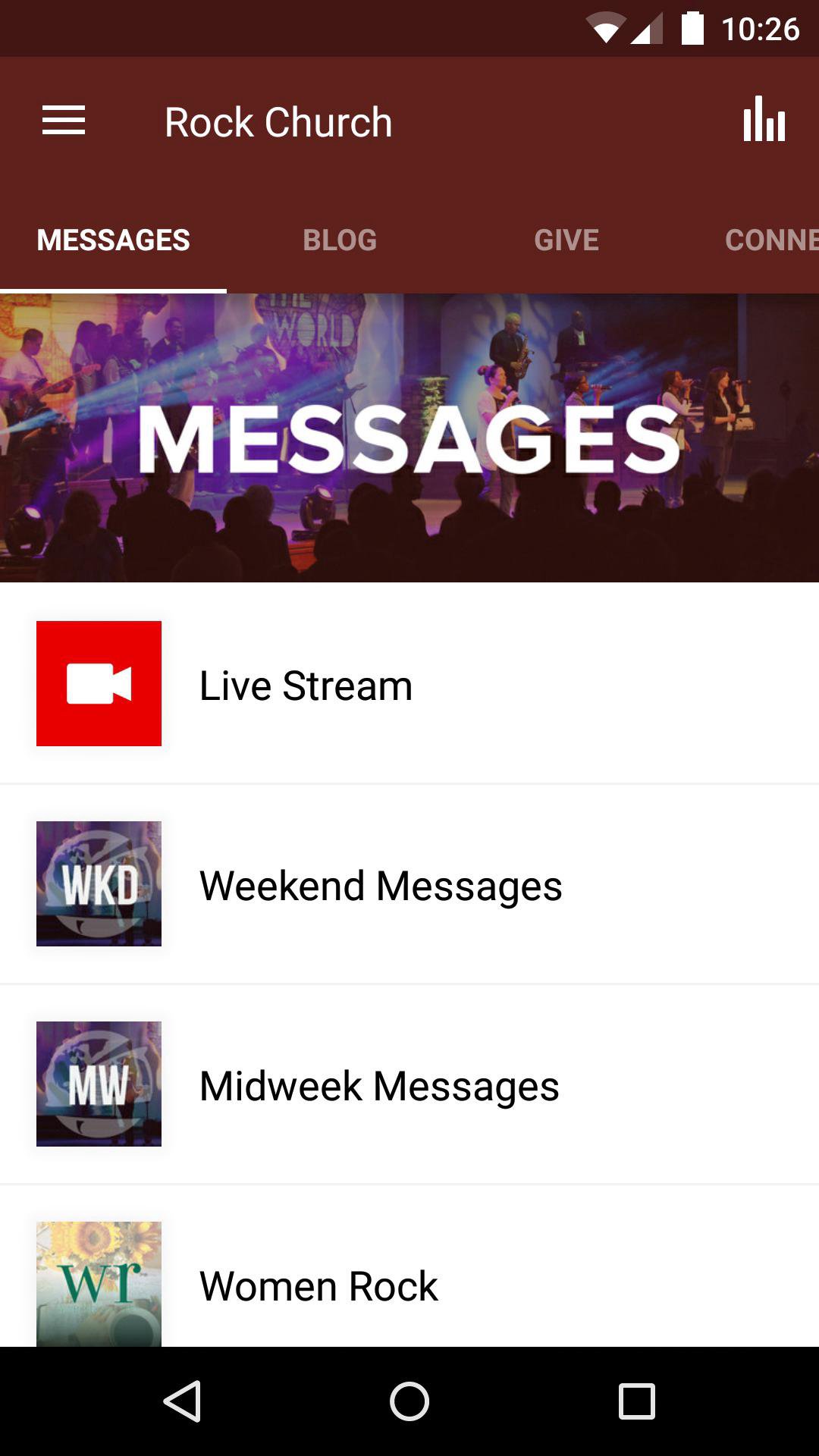Open the audio equalizer icon

click(x=764, y=120)
